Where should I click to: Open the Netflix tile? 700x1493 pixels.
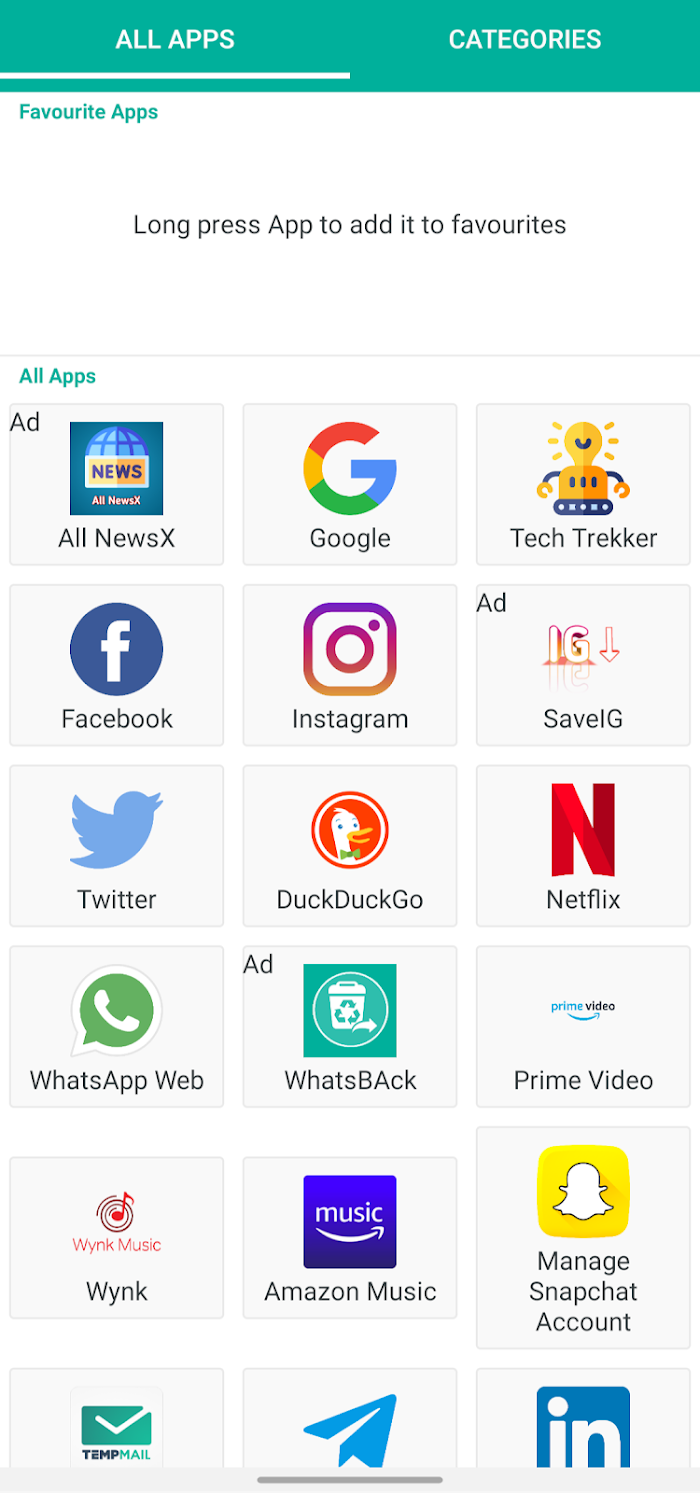[584, 847]
